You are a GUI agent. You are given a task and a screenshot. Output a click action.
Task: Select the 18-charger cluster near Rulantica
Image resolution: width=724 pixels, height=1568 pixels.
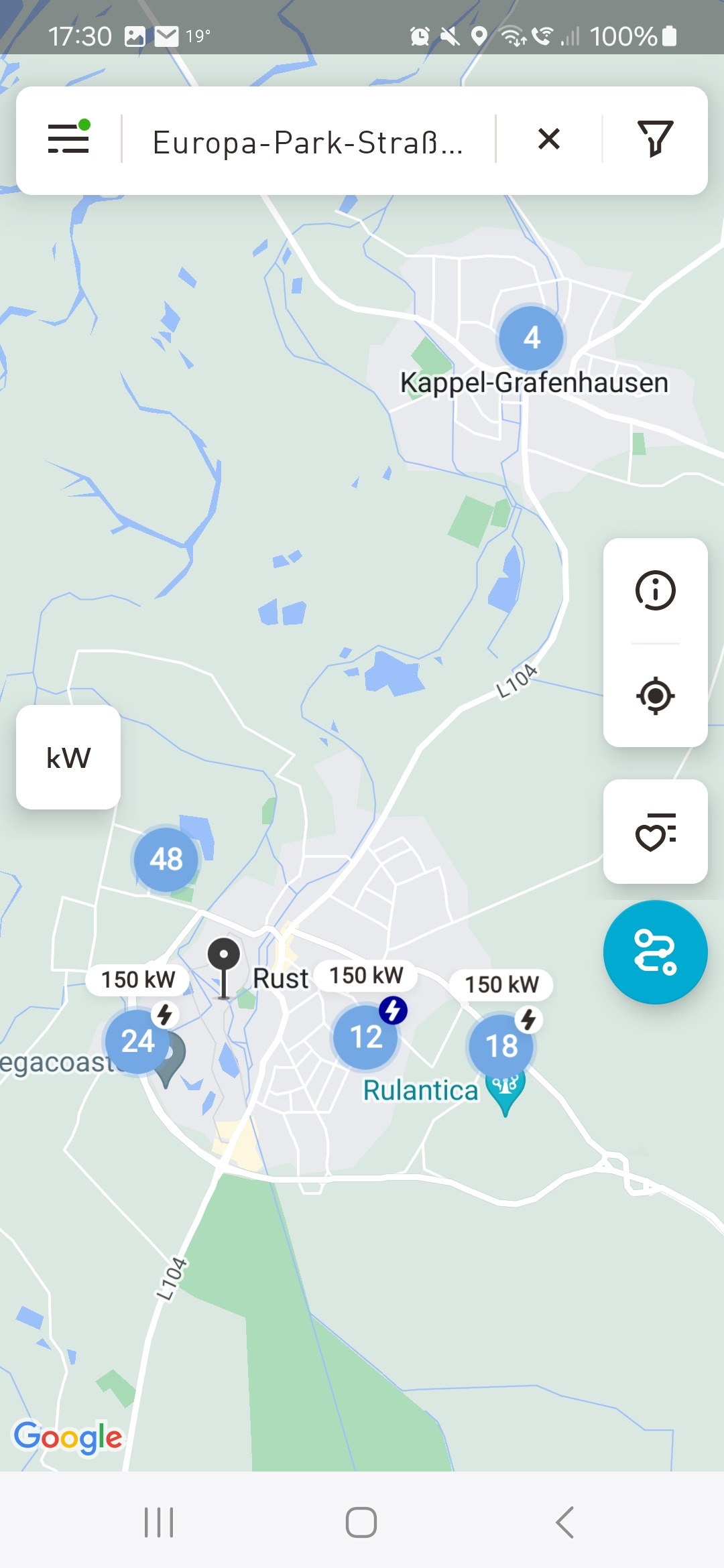pos(501,1046)
